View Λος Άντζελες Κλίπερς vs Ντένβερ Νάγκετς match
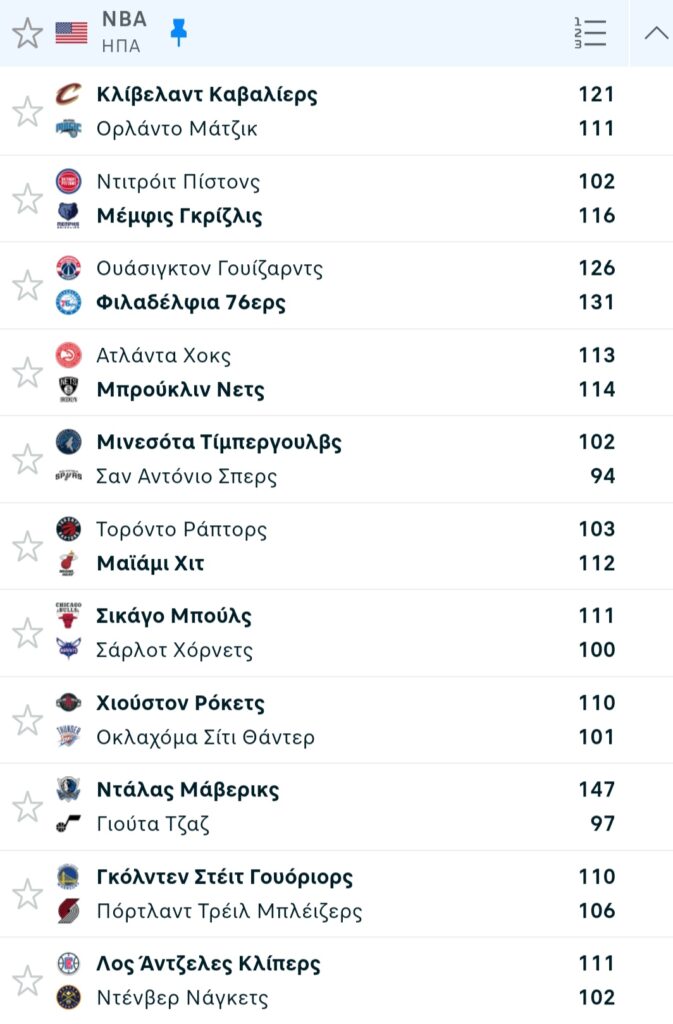The width and height of the screenshot is (673, 1024). click(x=330, y=981)
